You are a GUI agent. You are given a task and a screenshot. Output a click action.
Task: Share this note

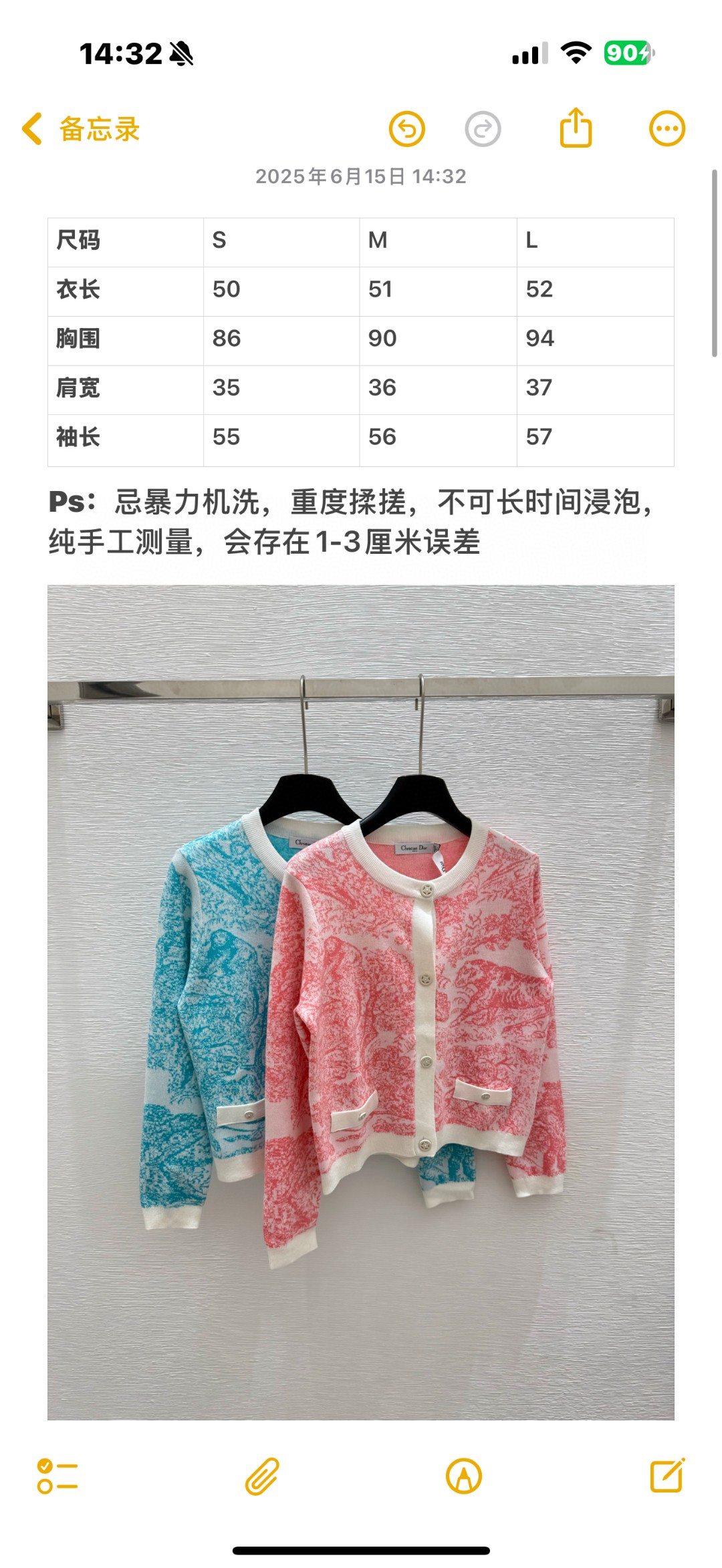[576, 128]
